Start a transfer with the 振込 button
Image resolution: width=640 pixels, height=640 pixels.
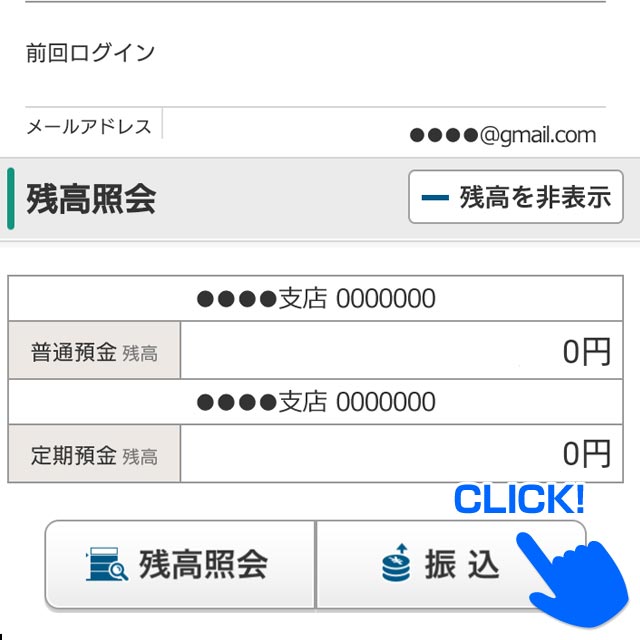[x=451, y=564]
